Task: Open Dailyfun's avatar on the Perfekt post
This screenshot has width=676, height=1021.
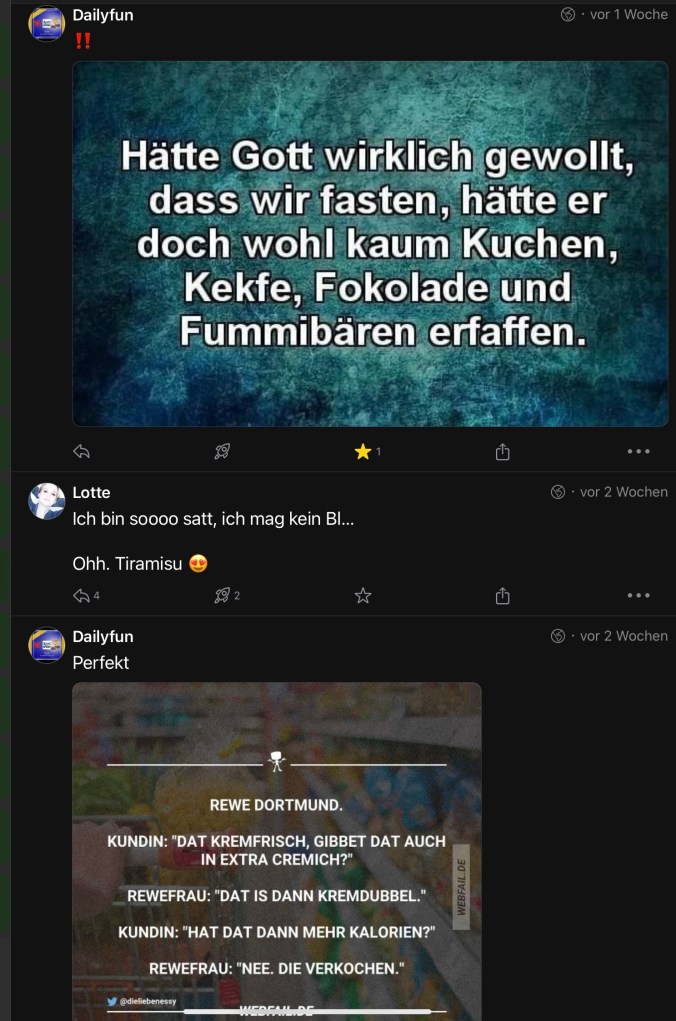Action: click(47, 645)
